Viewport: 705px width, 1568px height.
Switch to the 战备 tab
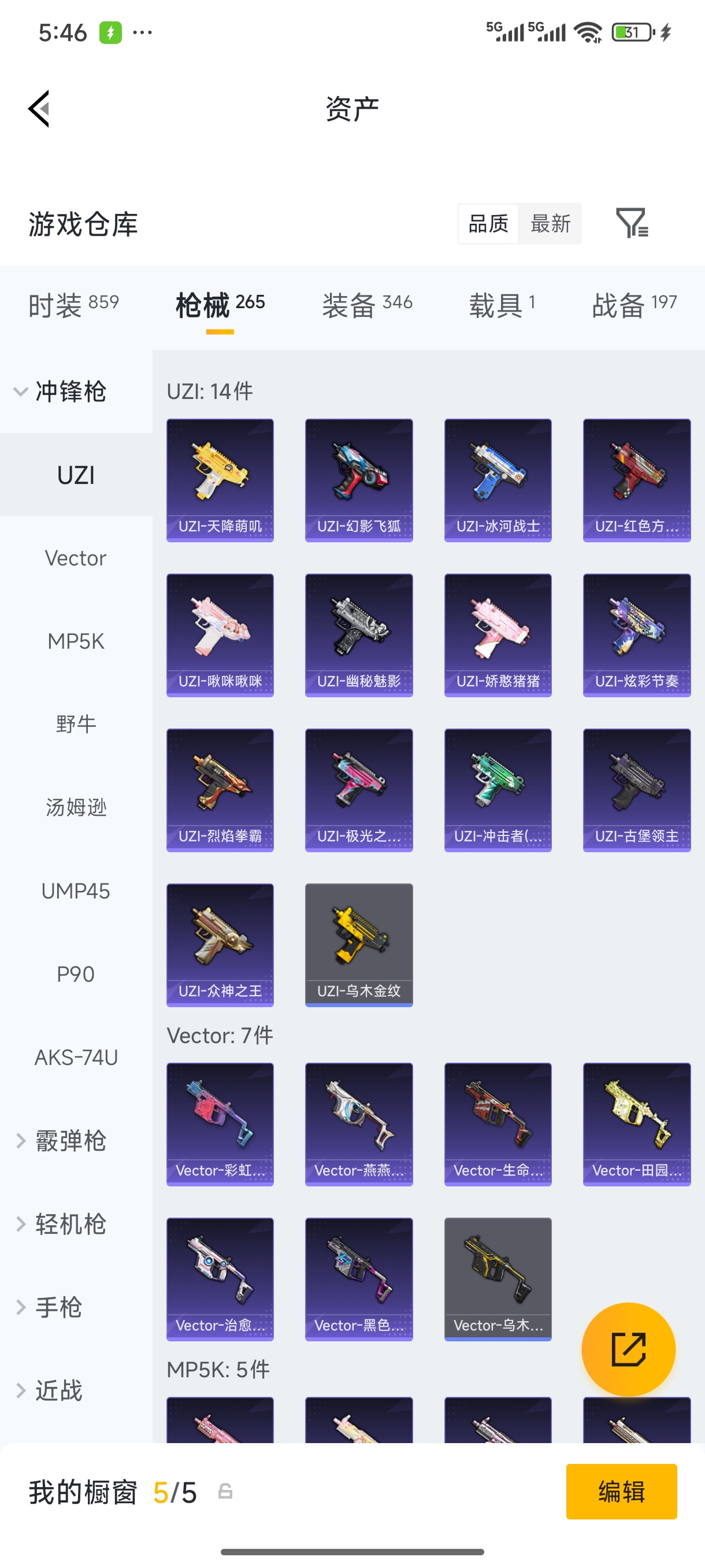click(x=634, y=304)
